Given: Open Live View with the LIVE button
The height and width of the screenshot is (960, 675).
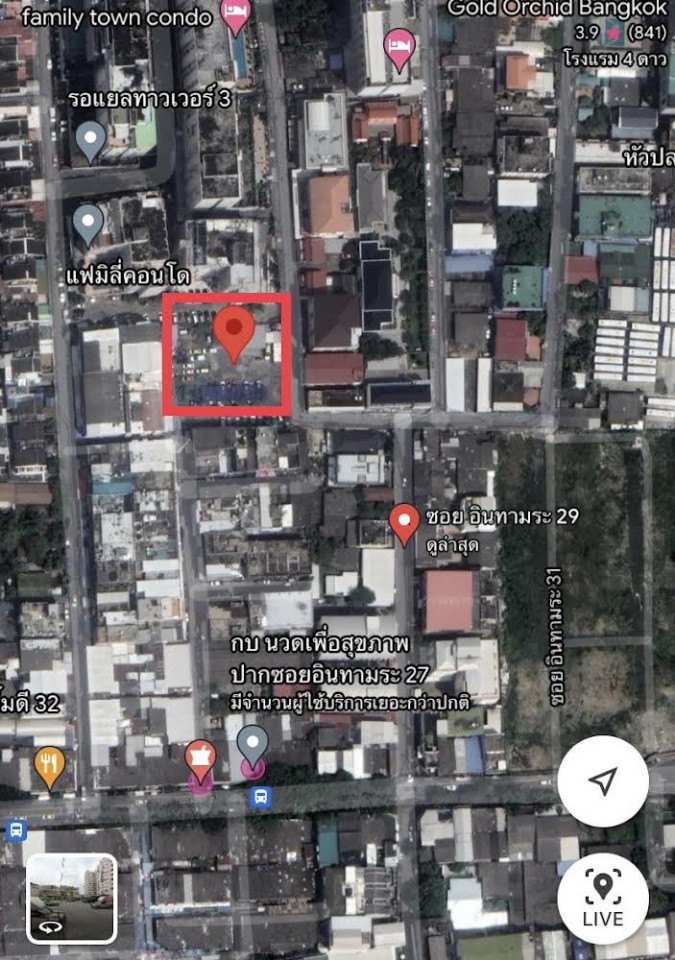Looking at the screenshot, I should [602, 898].
